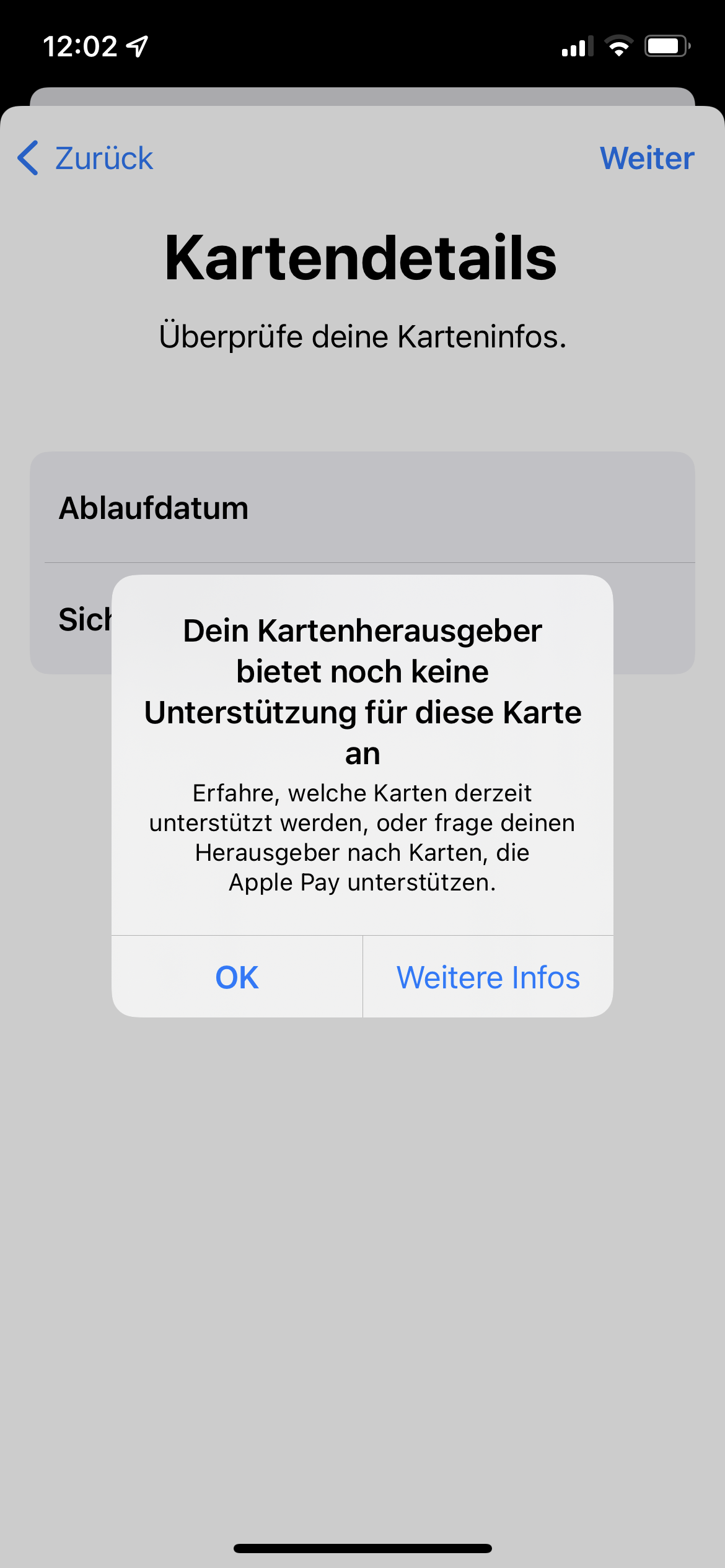Dismiss the alert with OK
This screenshot has height=1568, width=725.
point(237,977)
